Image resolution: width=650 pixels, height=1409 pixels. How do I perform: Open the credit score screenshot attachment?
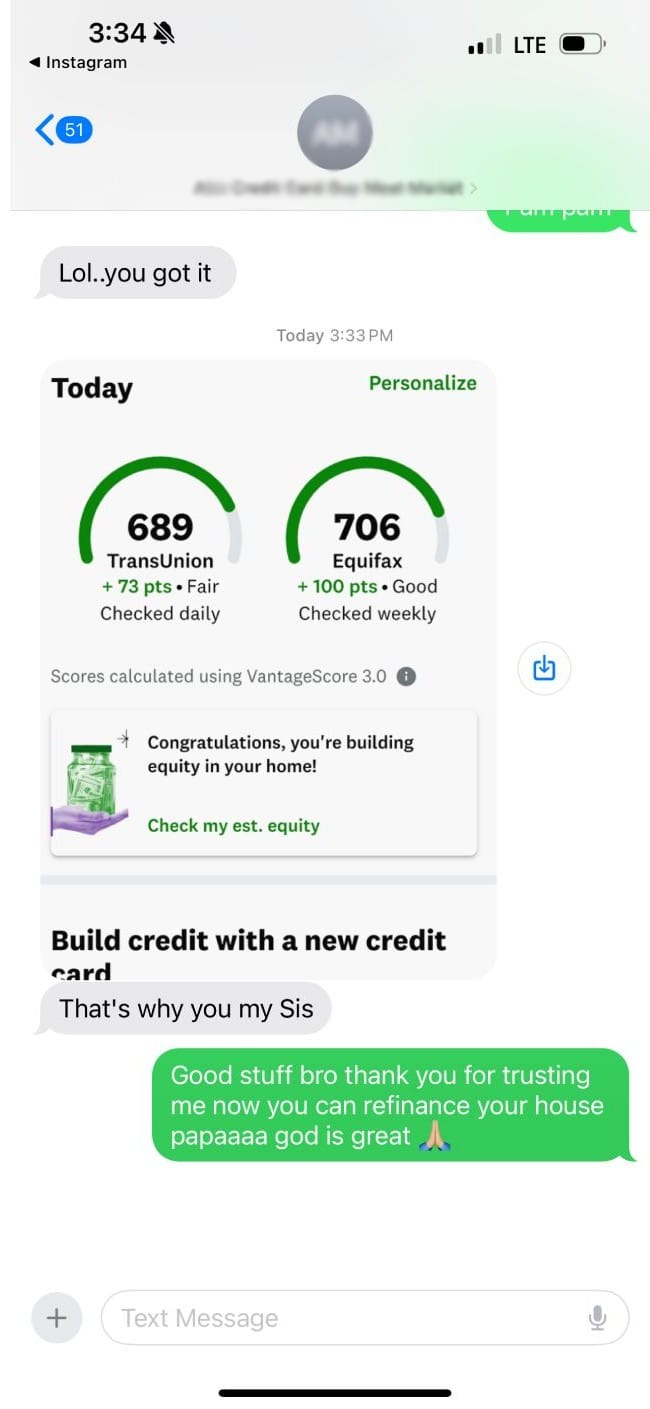tap(268, 668)
